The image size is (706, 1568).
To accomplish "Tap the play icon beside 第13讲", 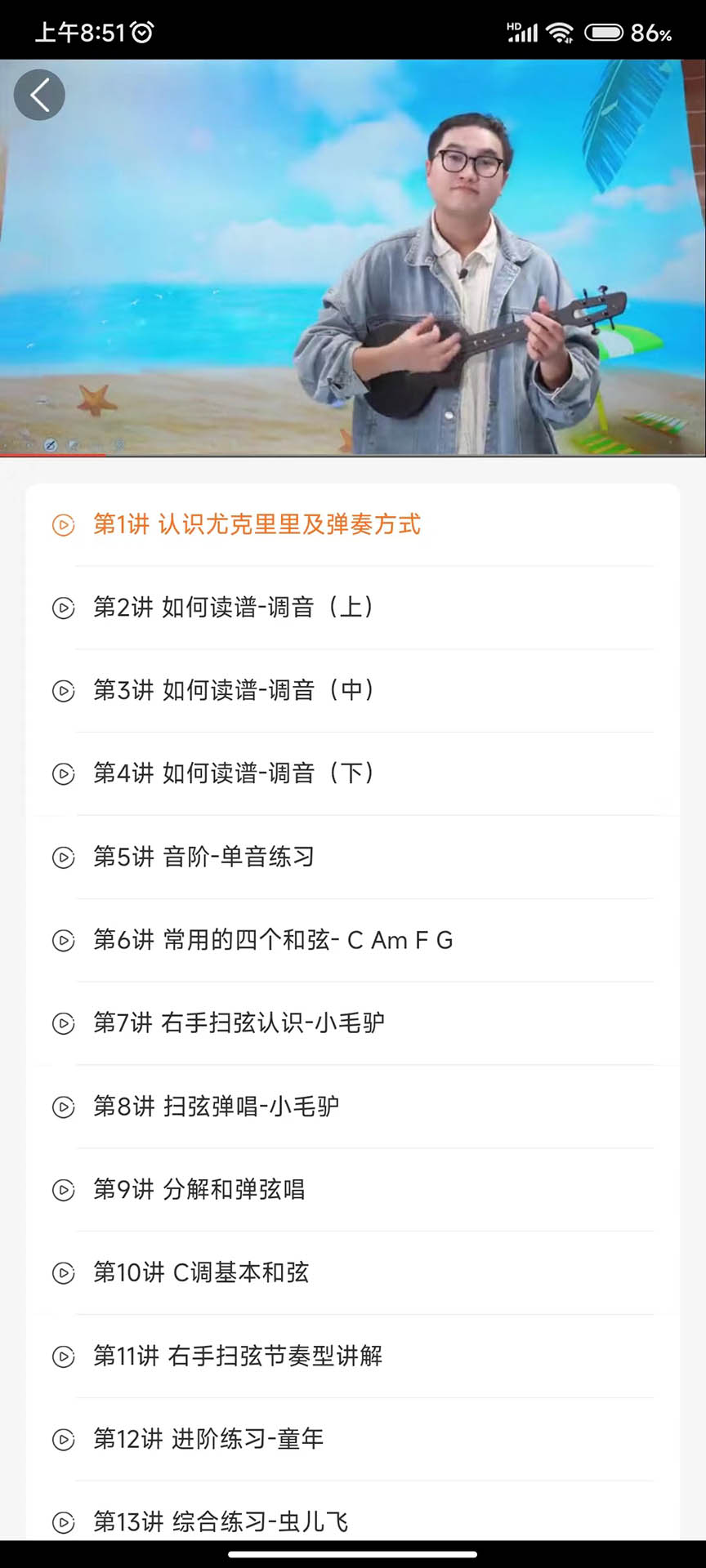I will point(63,1521).
